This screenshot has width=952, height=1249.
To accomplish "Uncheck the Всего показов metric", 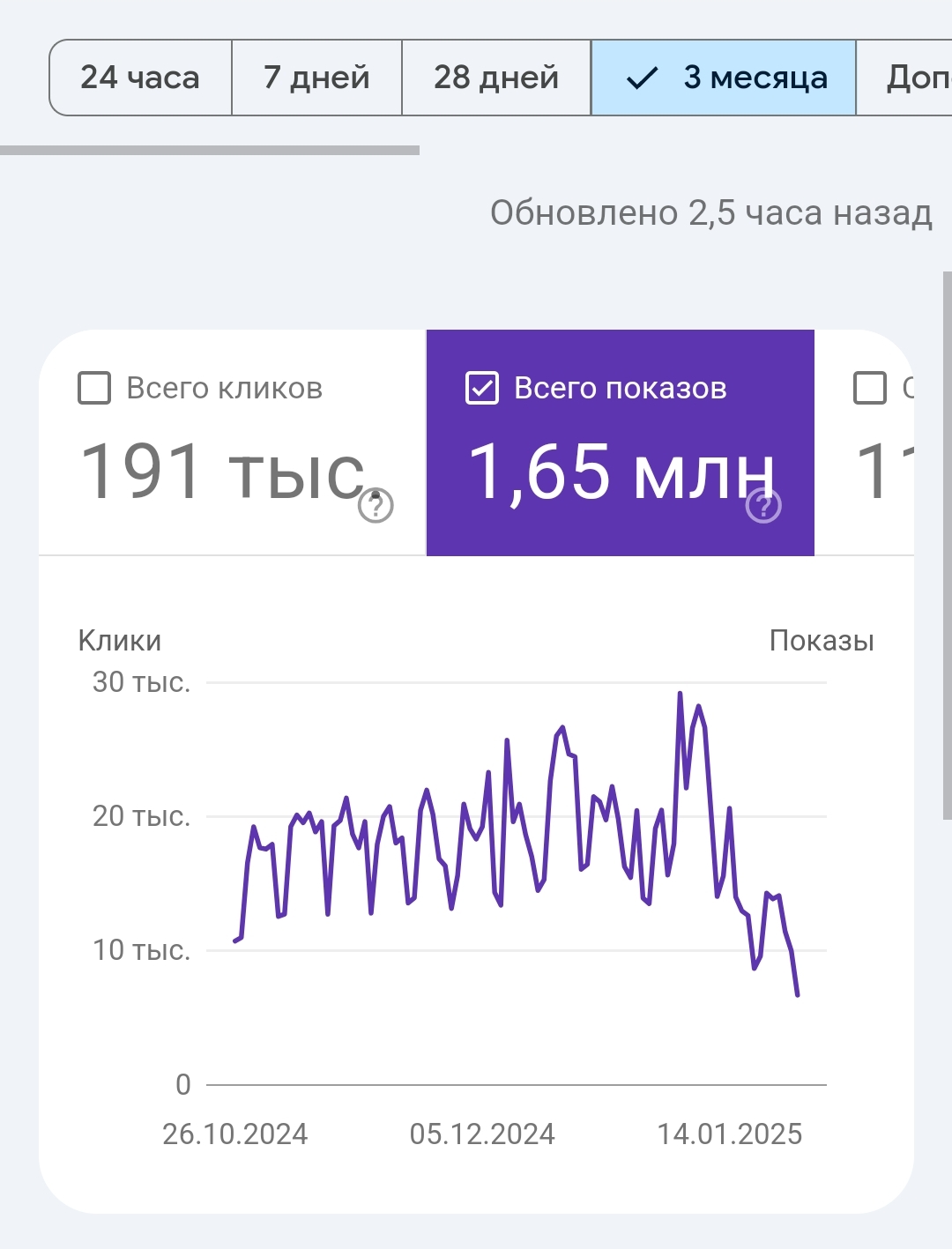I will pos(482,388).
